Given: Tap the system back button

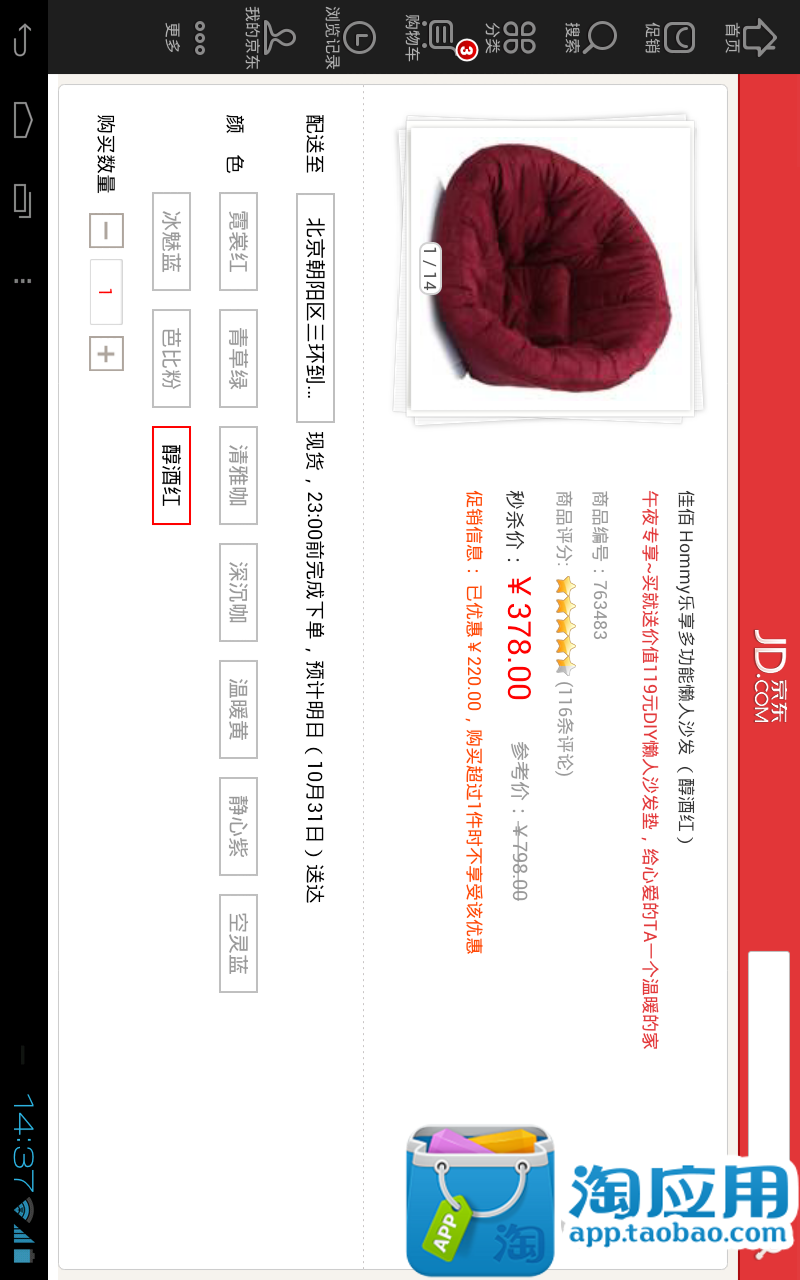Looking at the screenshot, I should [22, 39].
